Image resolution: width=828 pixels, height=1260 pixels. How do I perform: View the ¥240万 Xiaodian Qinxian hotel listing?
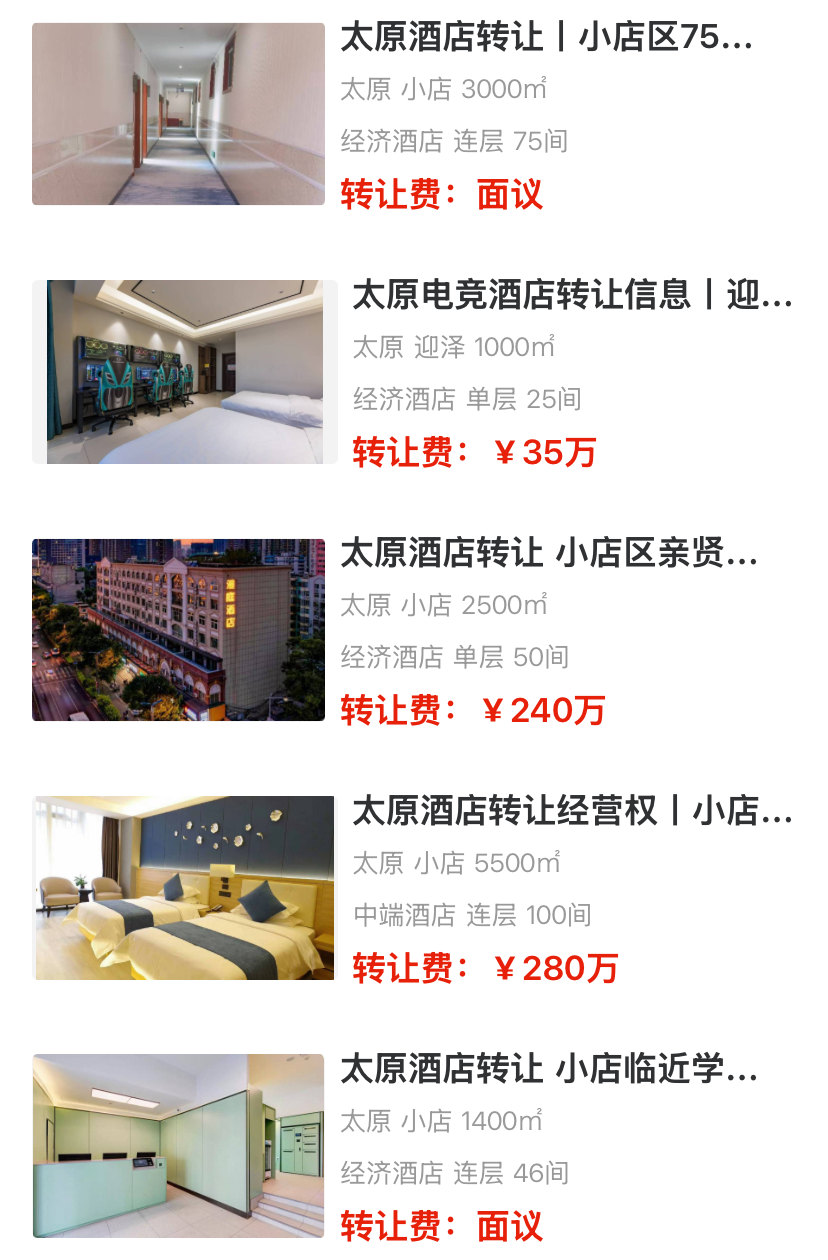tap(548, 554)
